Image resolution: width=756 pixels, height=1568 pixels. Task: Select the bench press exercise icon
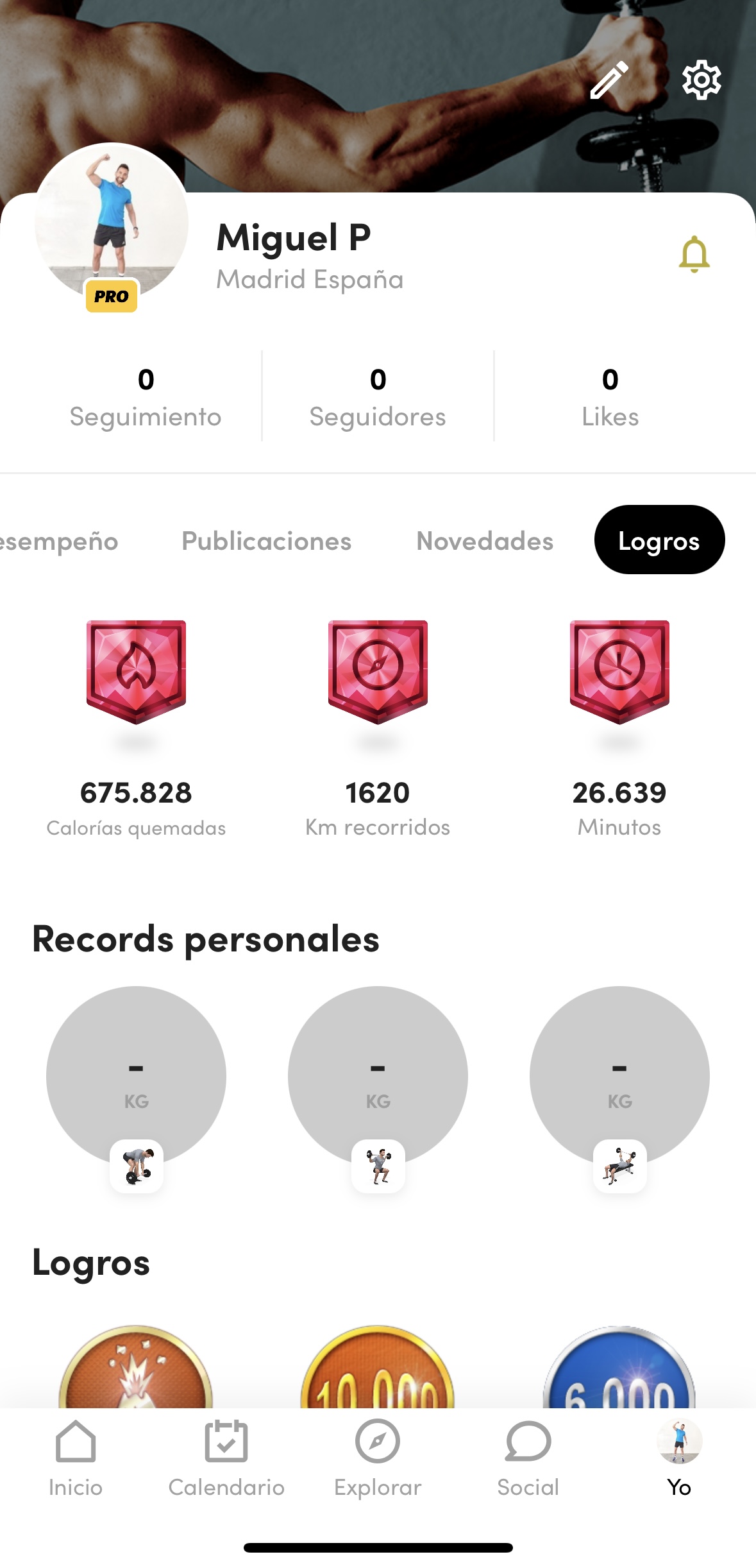619,1166
